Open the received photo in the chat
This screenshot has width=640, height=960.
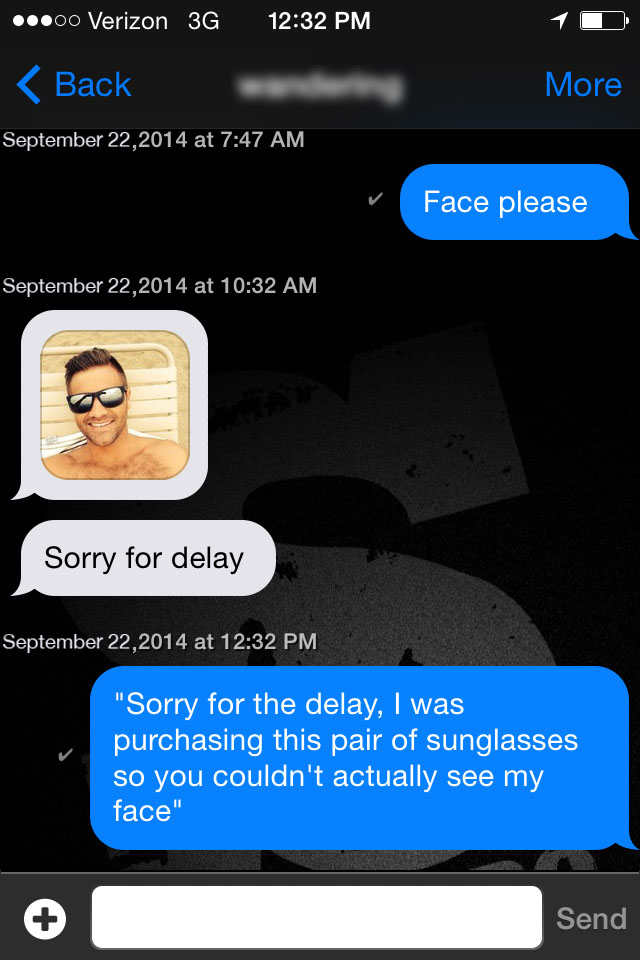tap(115, 404)
